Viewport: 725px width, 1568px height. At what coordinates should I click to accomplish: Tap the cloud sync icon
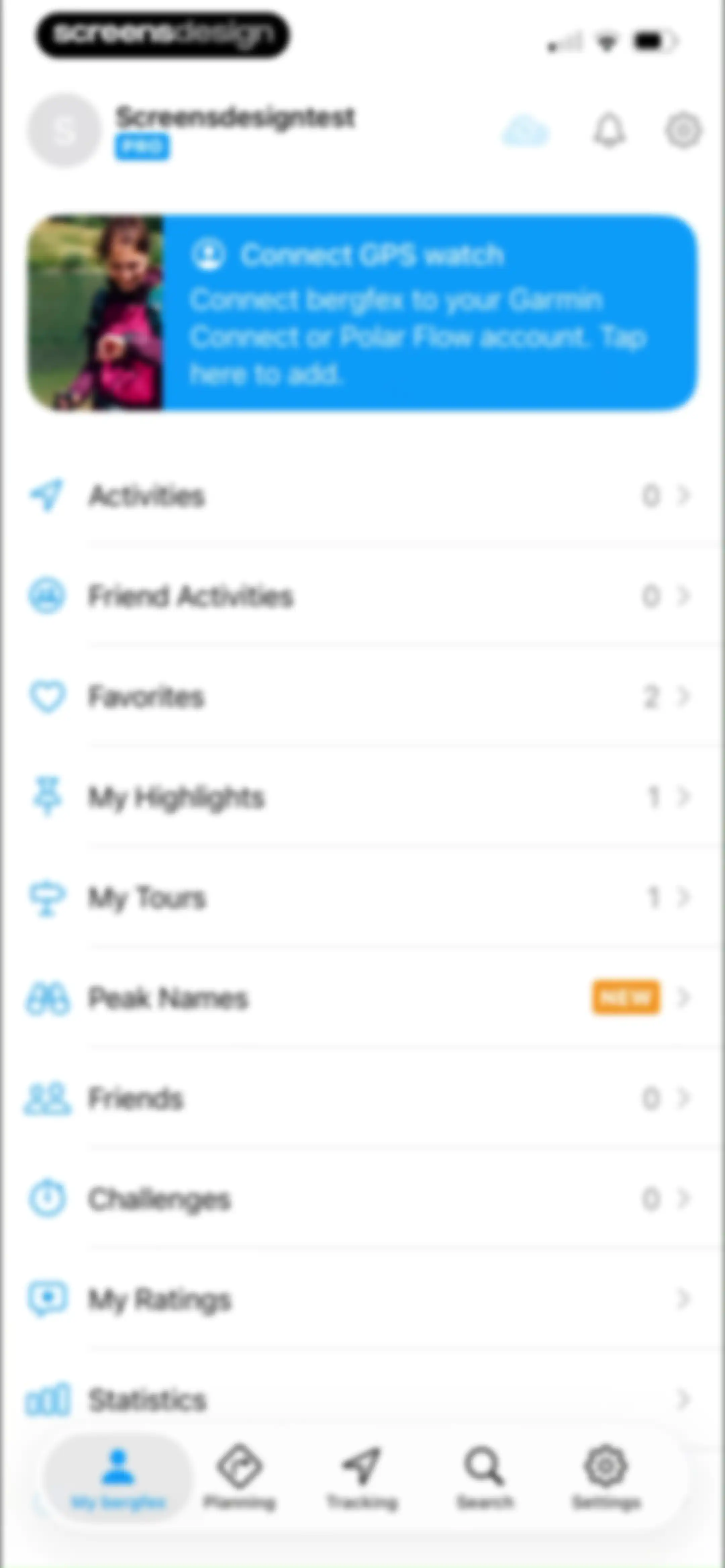point(525,132)
